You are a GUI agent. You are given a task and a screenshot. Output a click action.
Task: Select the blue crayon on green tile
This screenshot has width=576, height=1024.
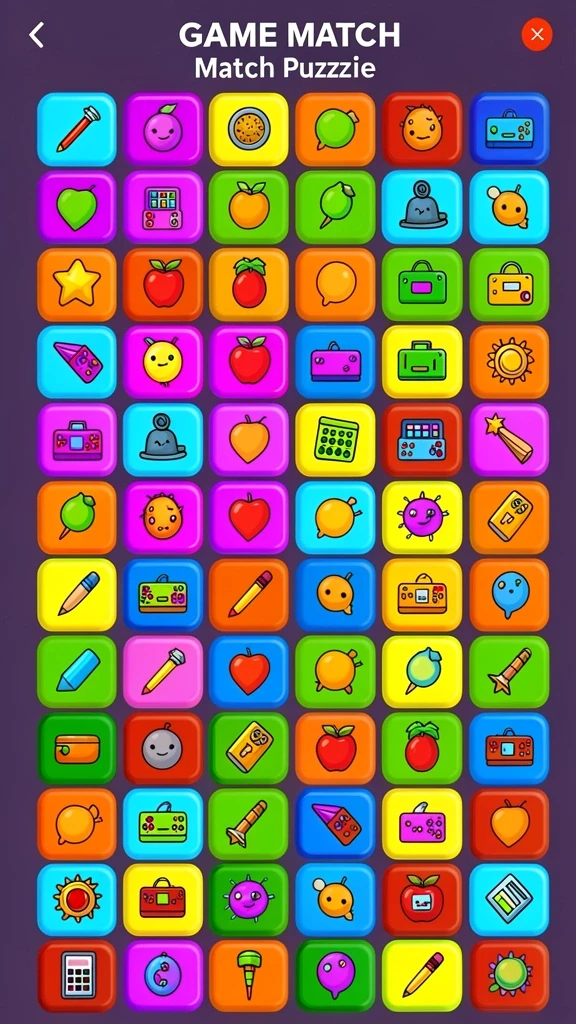coord(76,671)
